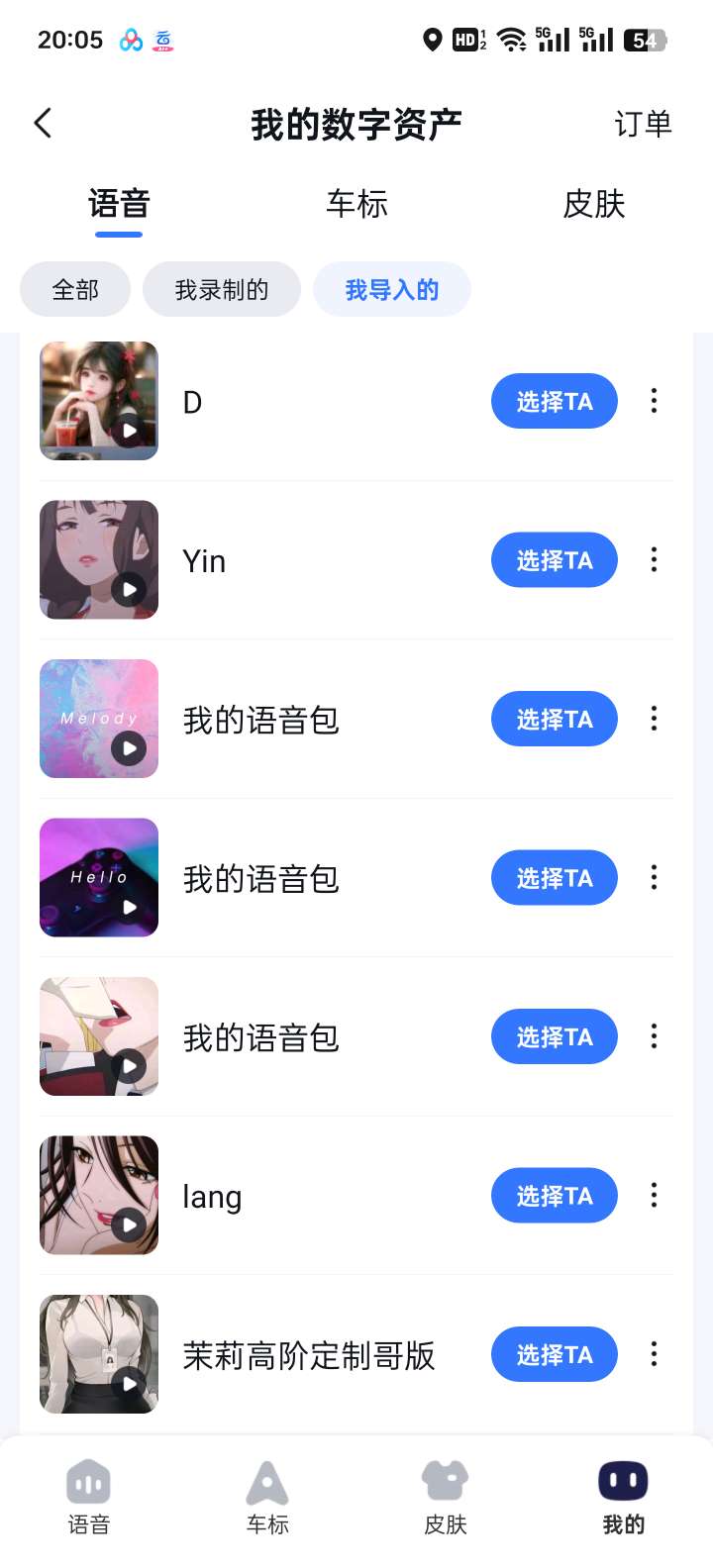Open the 语音 icon in bottom navigation
The width and height of the screenshot is (713, 1568).
point(89,1495)
